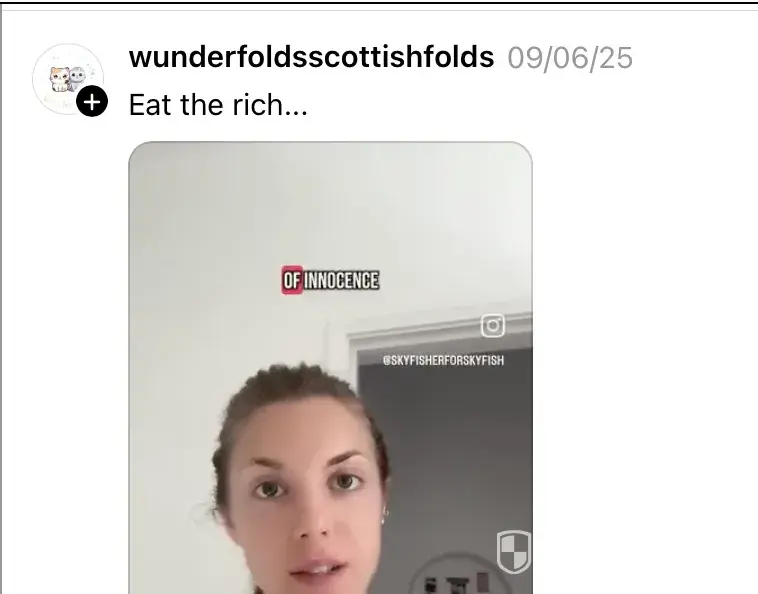Follow wunderfoldsscottishfolds via the plus badge

[91, 102]
